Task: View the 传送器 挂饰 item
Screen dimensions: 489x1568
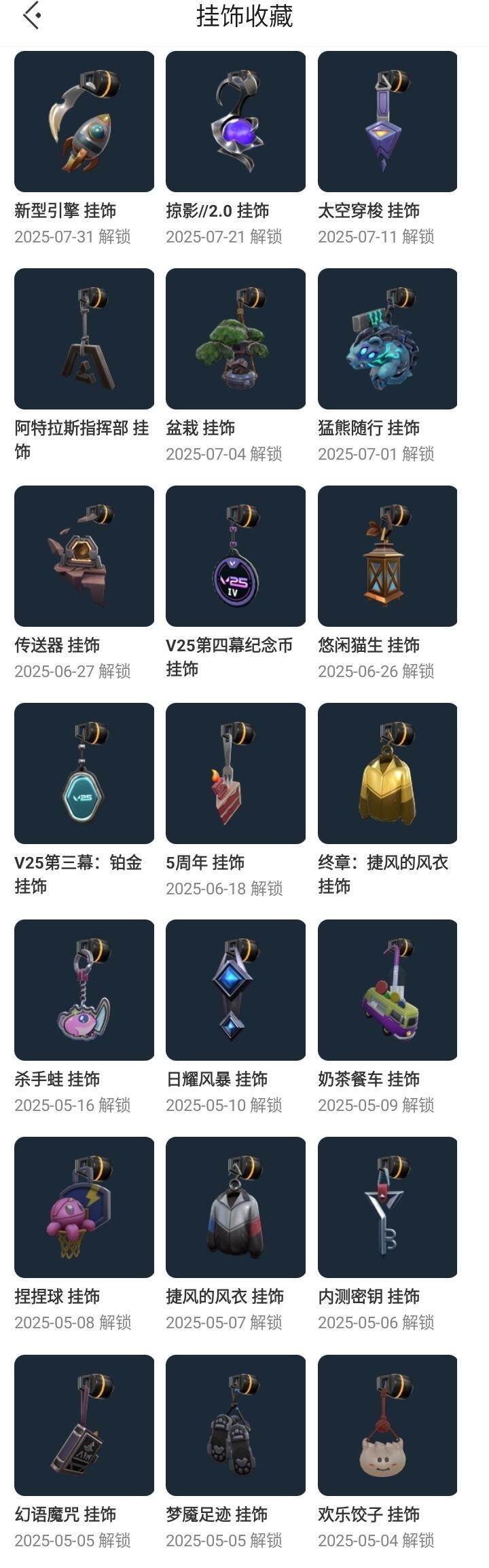Action: [84, 556]
